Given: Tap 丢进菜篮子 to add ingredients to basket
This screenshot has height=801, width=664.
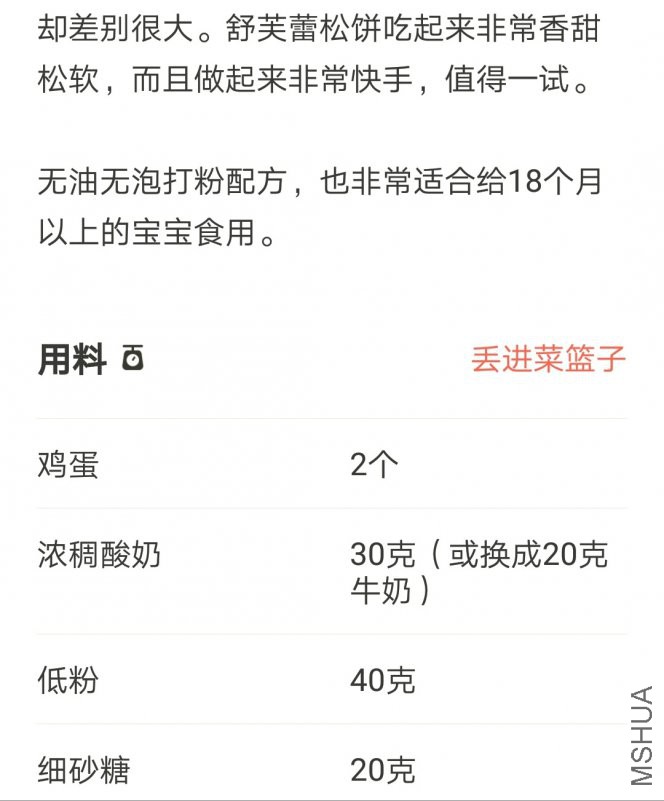Looking at the screenshot, I should [x=549, y=359].
